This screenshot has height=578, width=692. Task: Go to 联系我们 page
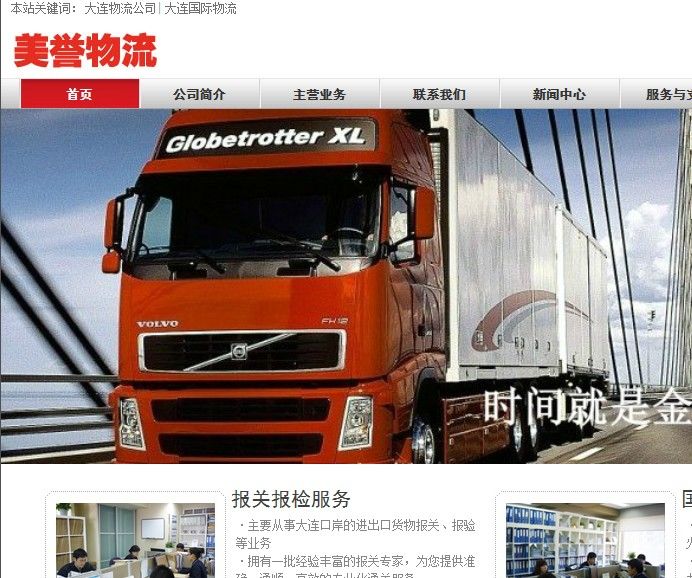click(439, 94)
